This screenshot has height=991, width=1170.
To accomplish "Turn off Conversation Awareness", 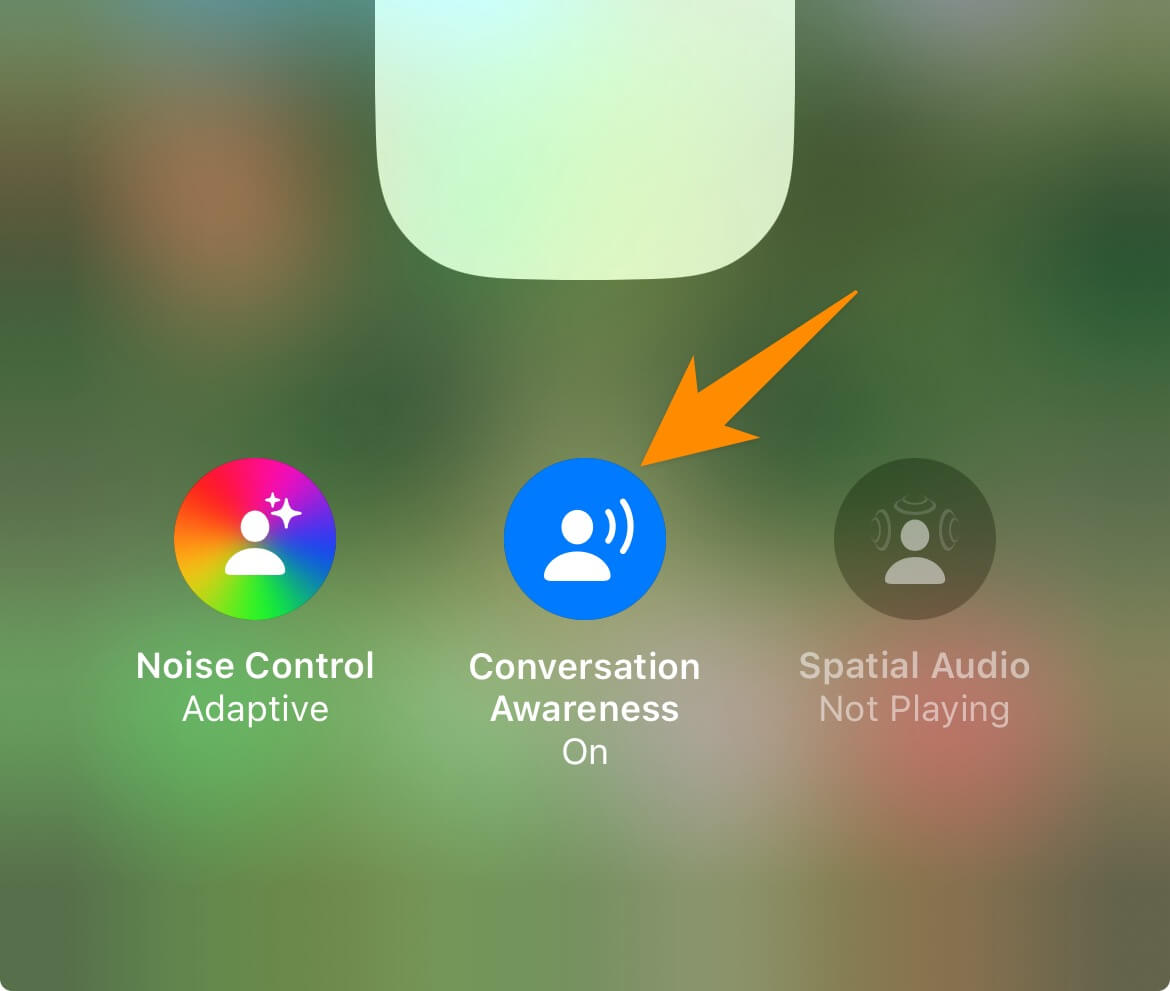I will [585, 540].
